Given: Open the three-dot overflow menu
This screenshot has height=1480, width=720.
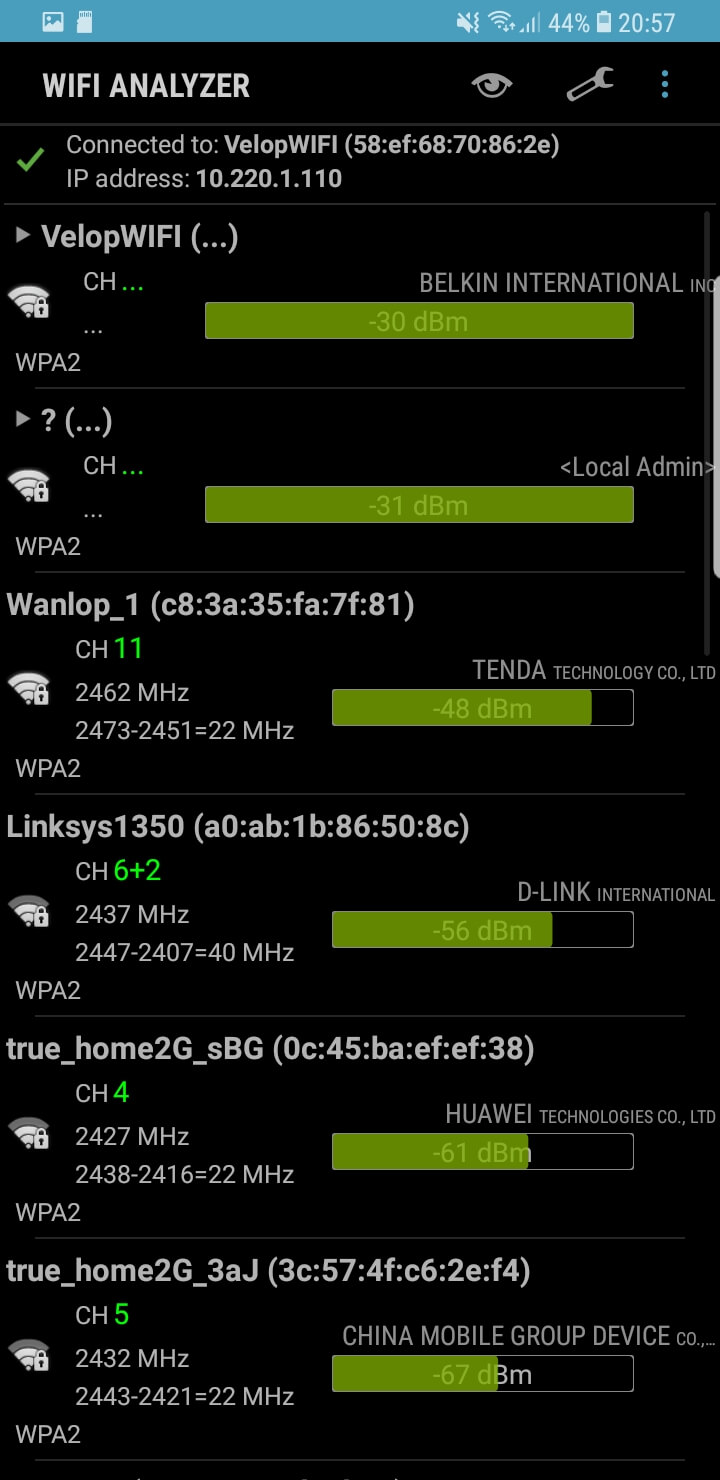Looking at the screenshot, I should (665, 85).
